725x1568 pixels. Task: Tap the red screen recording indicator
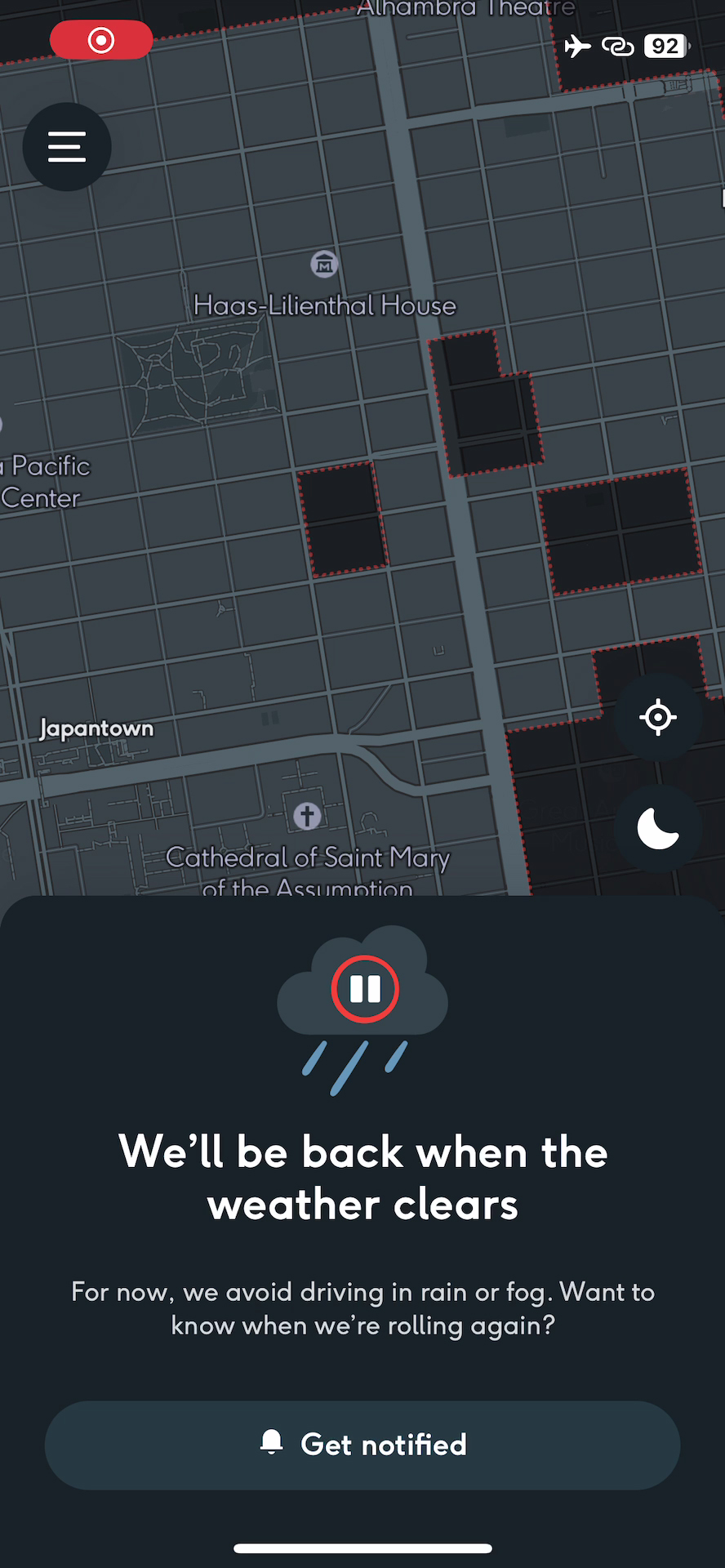click(101, 40)
